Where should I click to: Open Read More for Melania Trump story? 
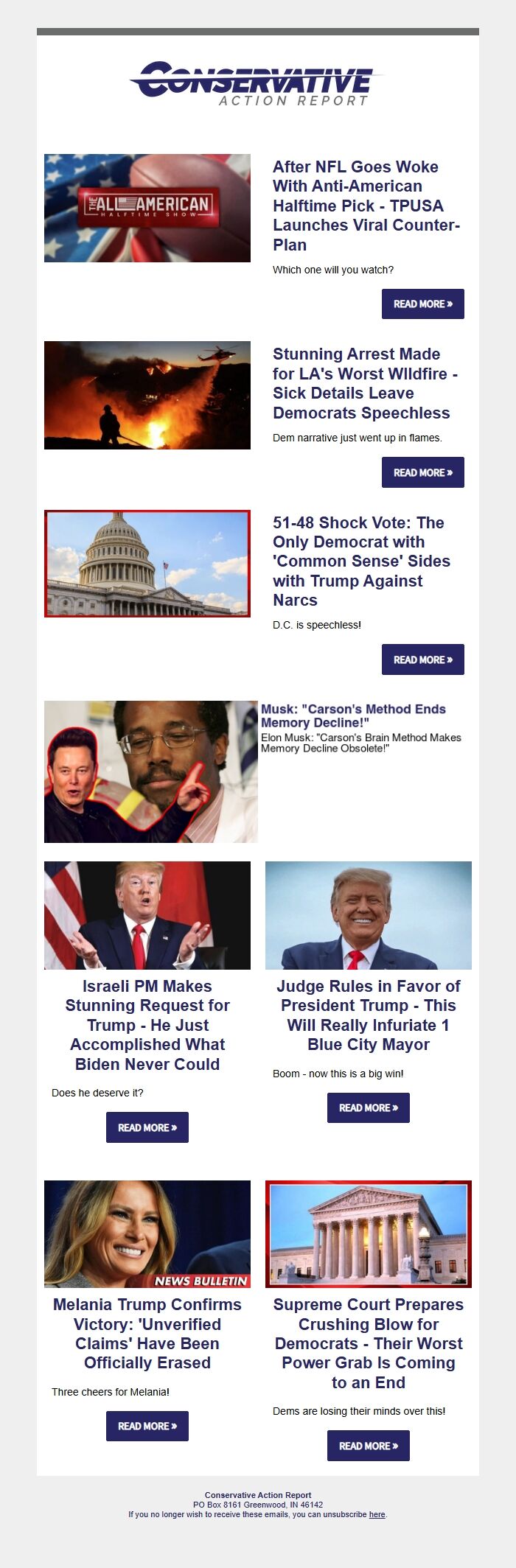[147, 1426]
